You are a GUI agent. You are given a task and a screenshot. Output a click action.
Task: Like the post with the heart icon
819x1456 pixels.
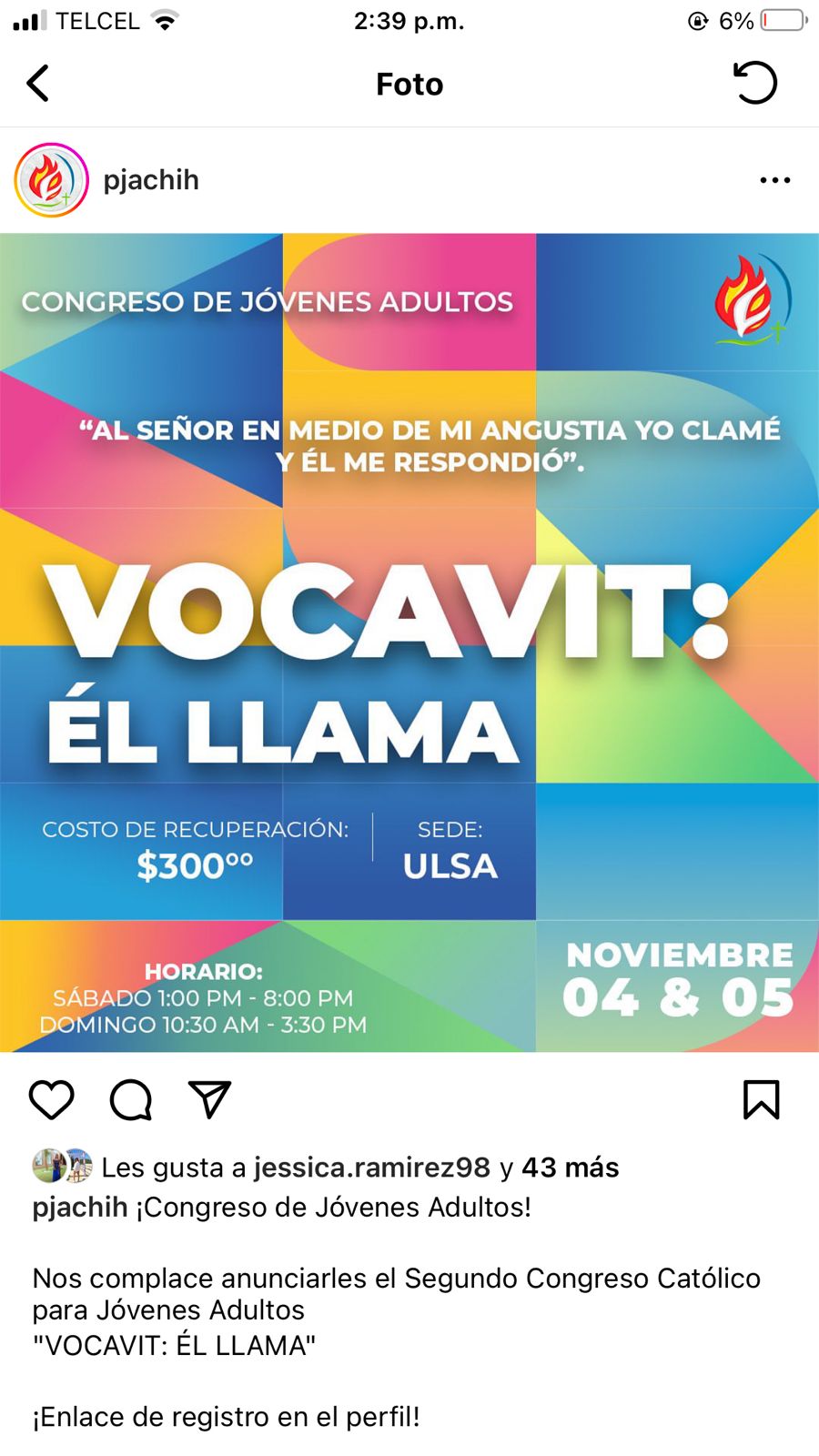coord(52,1099)
